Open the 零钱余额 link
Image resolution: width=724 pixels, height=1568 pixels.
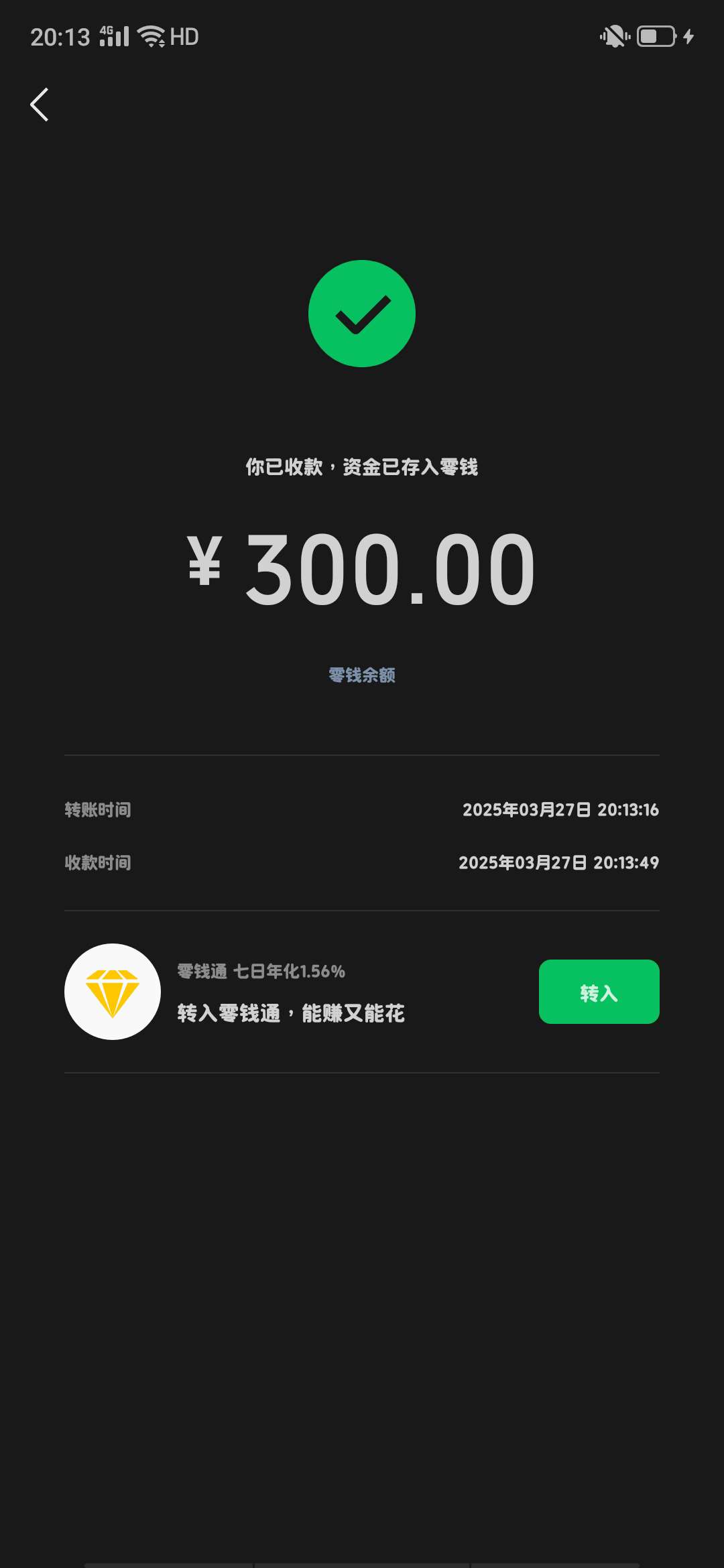click(362, 675)
